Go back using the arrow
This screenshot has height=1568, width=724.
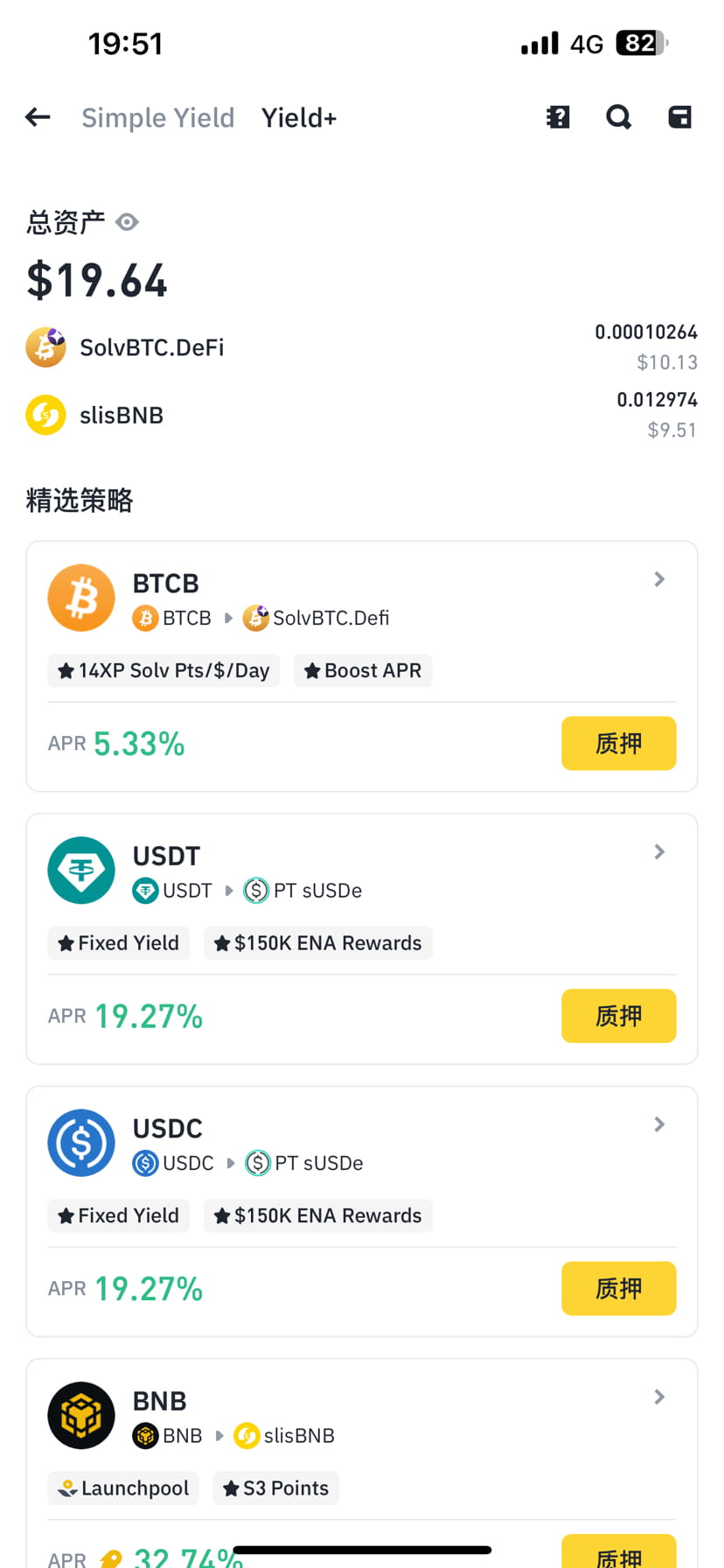tap(38, 117)
